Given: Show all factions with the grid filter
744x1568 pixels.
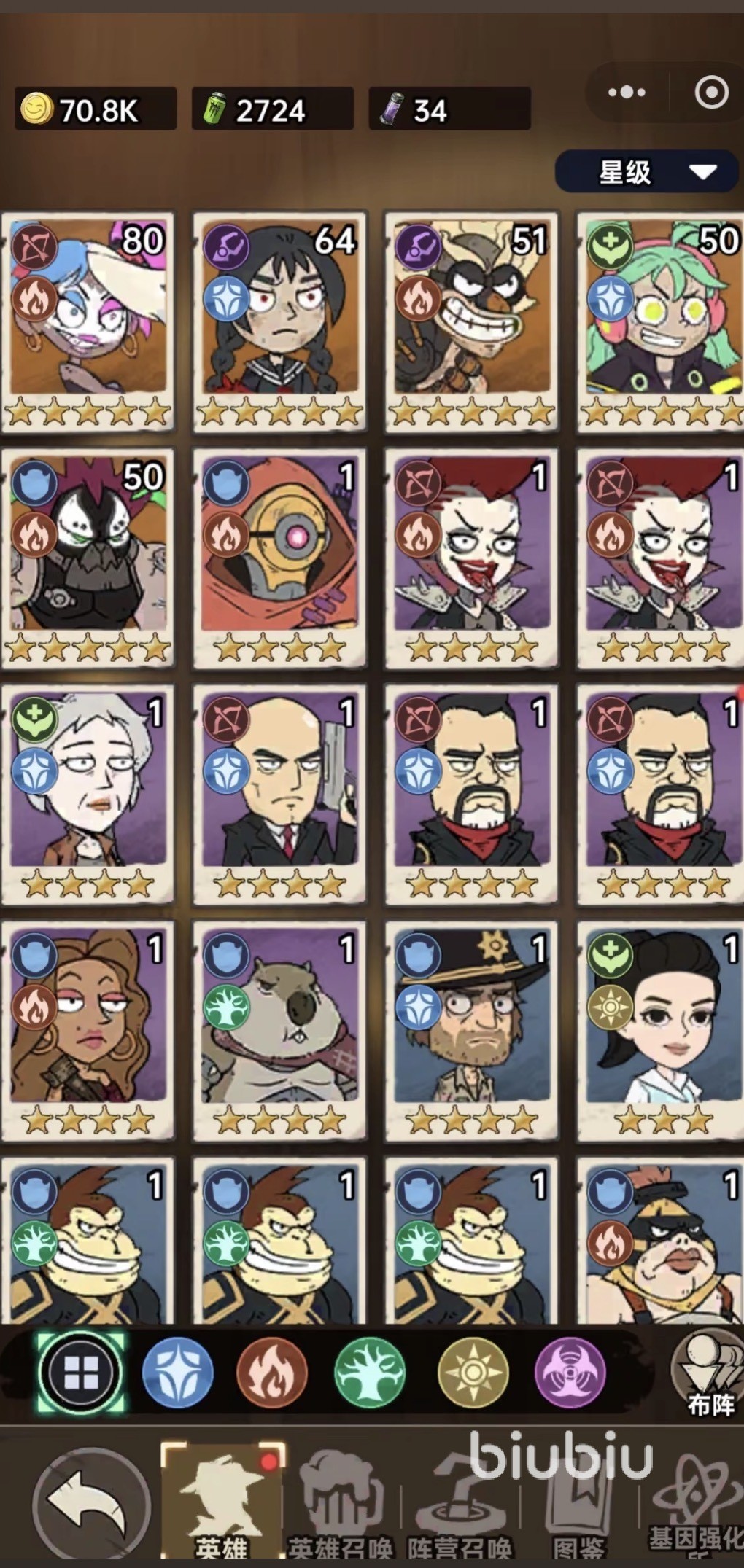Looking at the screenshot, I should [x=81, y=1373].
